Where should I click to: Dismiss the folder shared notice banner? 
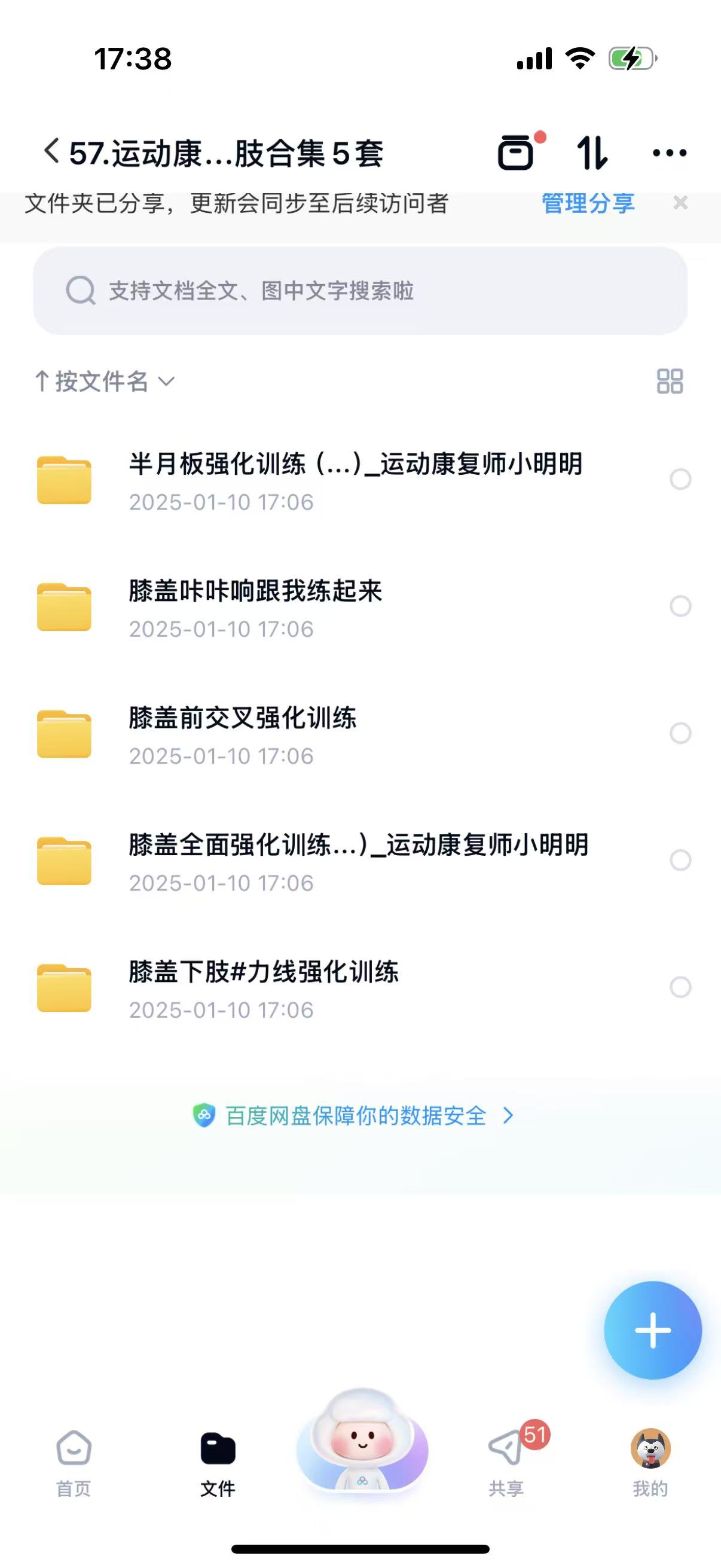coord(681,203)
